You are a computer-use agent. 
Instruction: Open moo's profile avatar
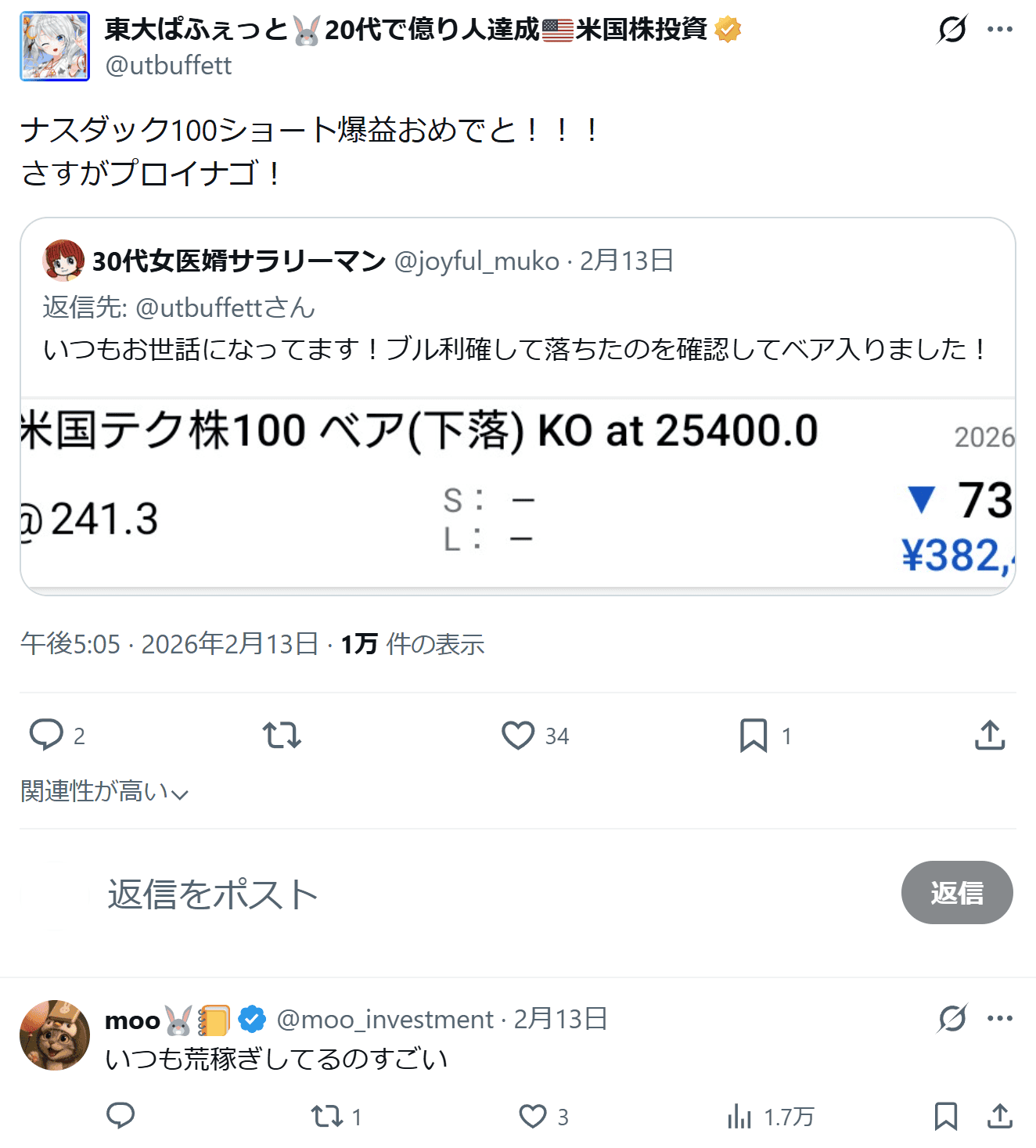(55, 1035)
